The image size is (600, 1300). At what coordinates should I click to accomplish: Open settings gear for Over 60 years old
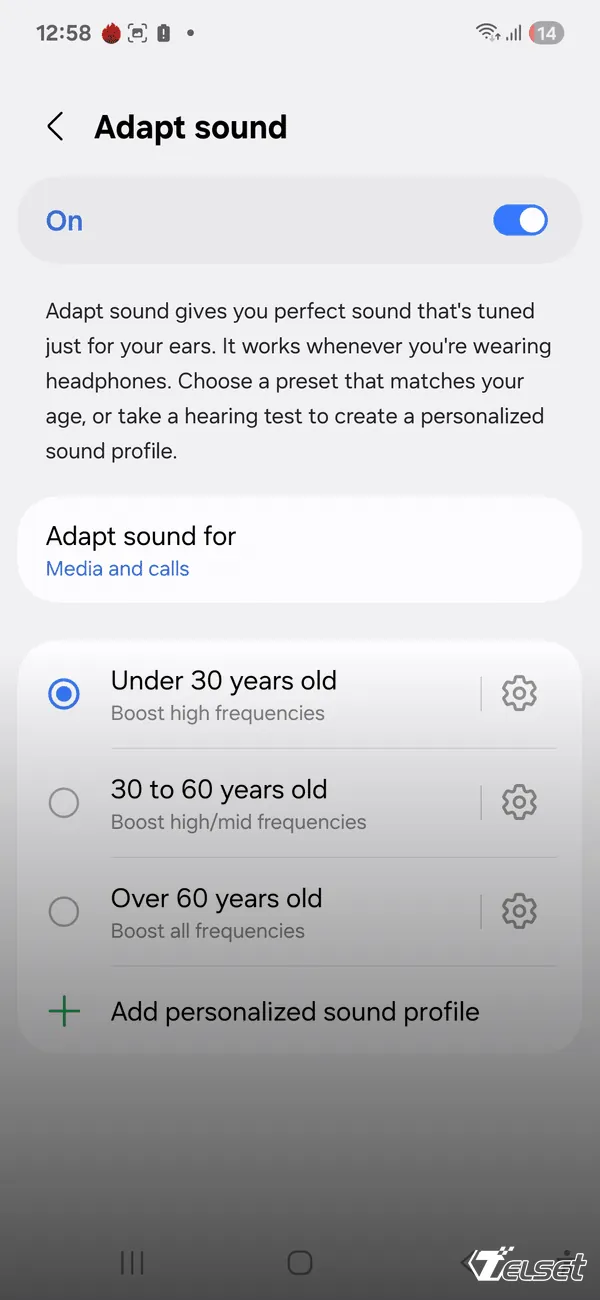[519, 912]
